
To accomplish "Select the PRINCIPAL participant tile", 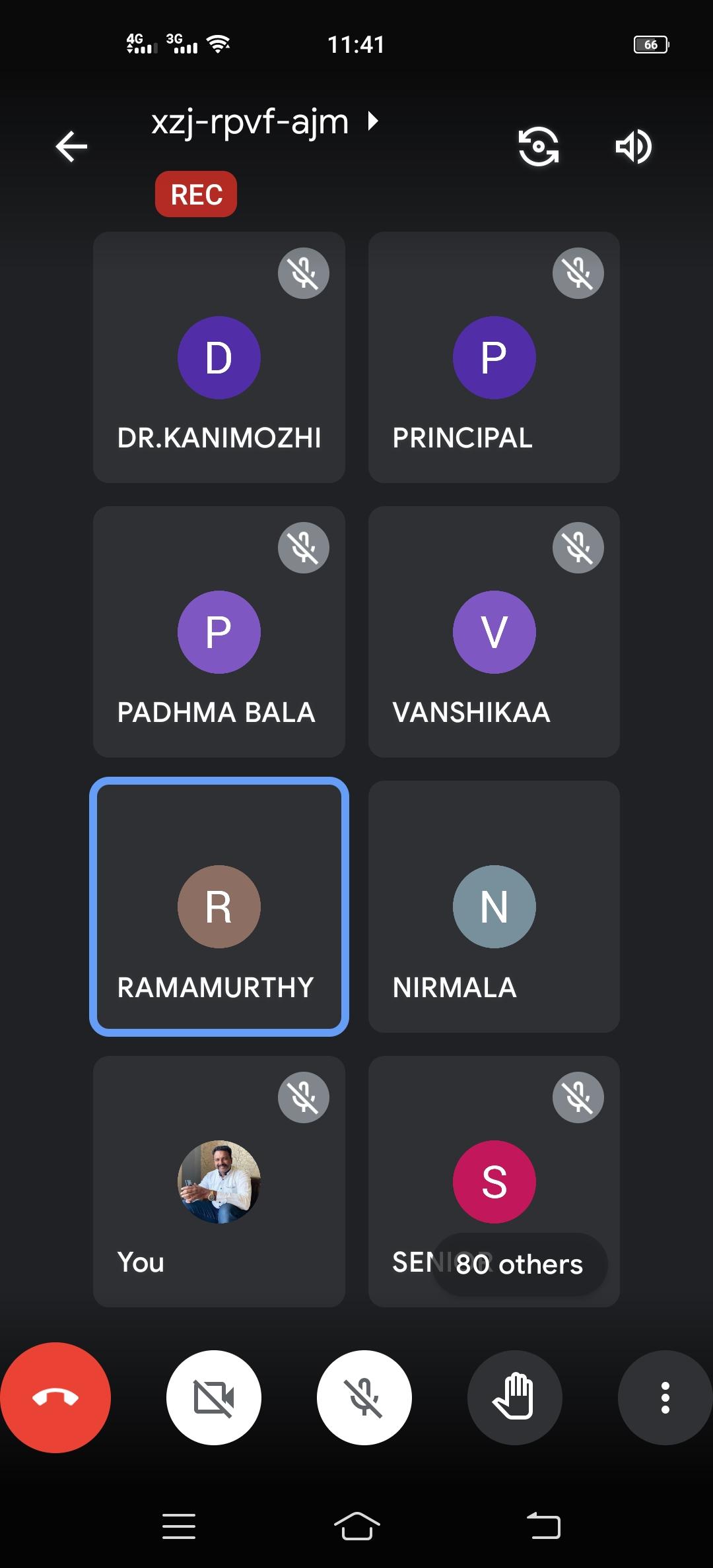I will [x=494, y=357].
